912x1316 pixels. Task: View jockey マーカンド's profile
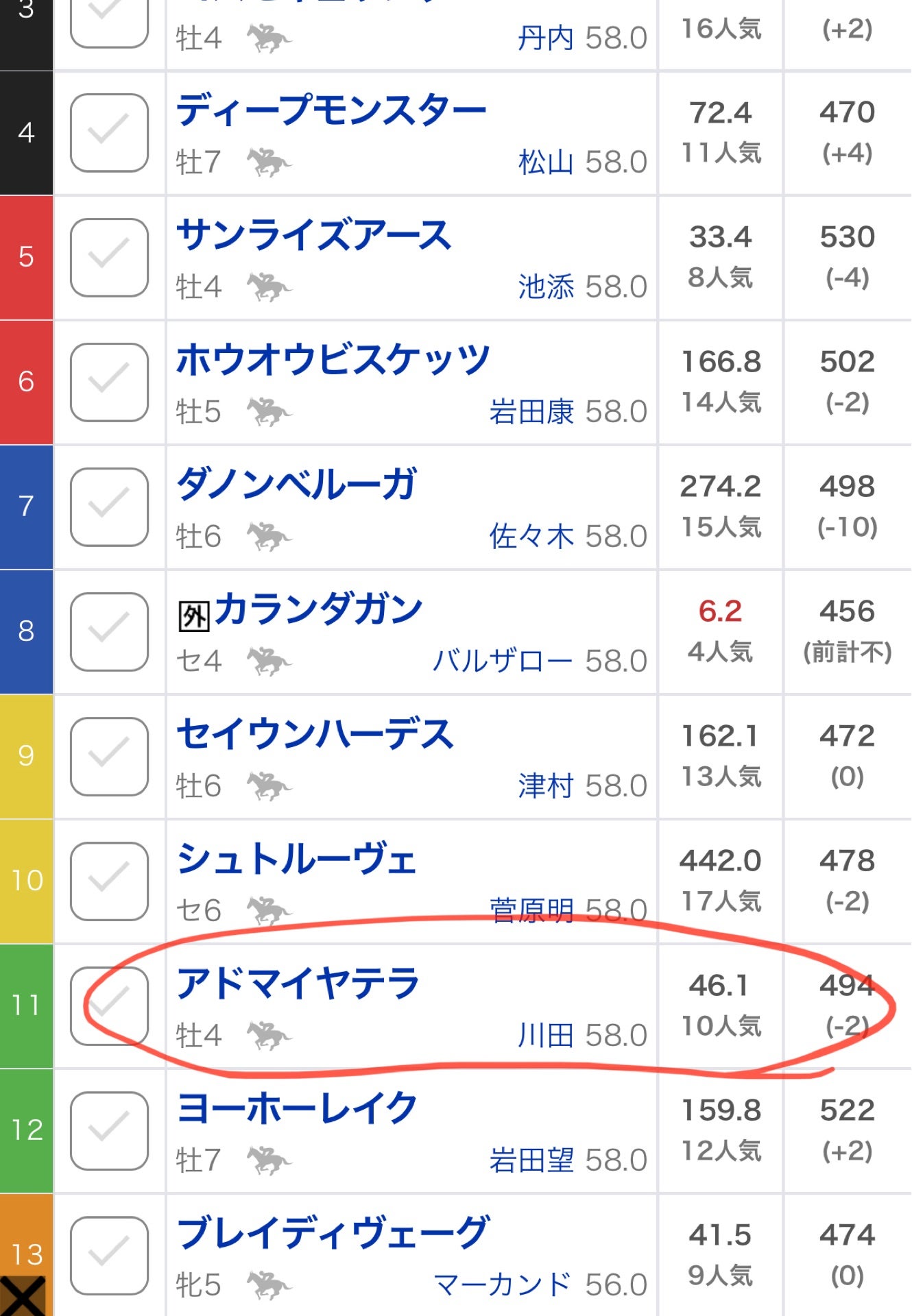coord(502,1285)
